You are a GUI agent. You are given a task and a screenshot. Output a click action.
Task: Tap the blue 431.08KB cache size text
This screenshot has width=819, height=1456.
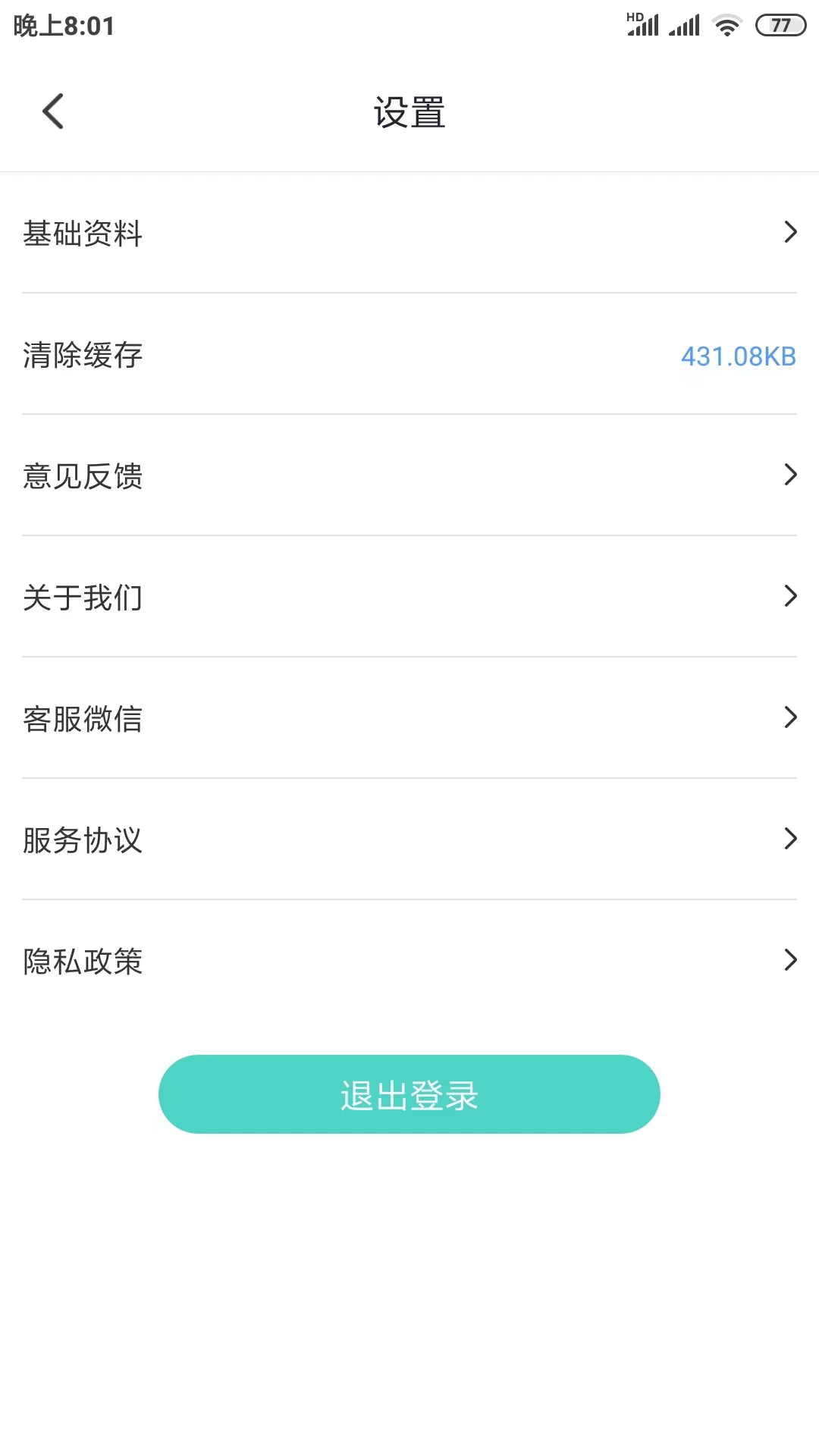click(738, 356)
